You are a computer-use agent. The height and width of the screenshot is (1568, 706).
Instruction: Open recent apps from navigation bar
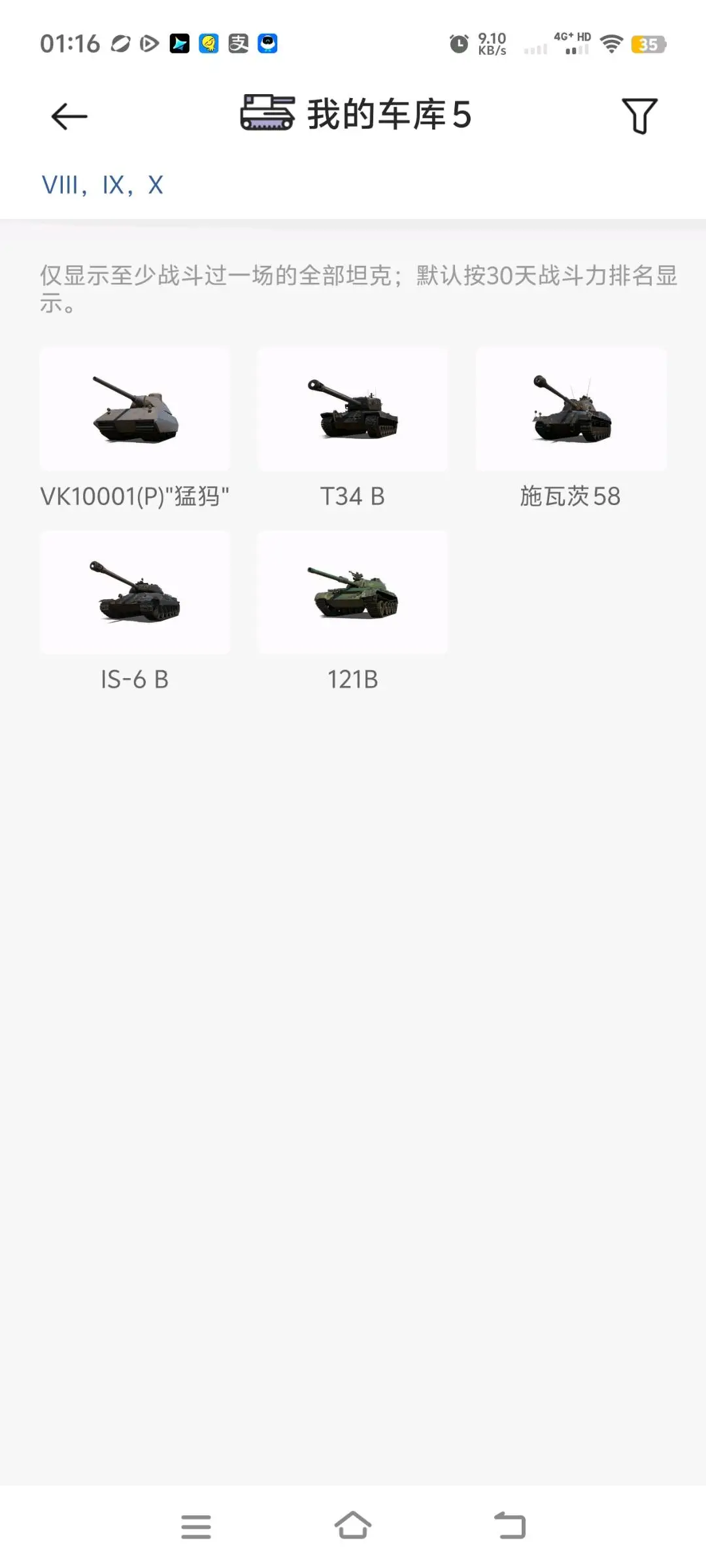196,1526
